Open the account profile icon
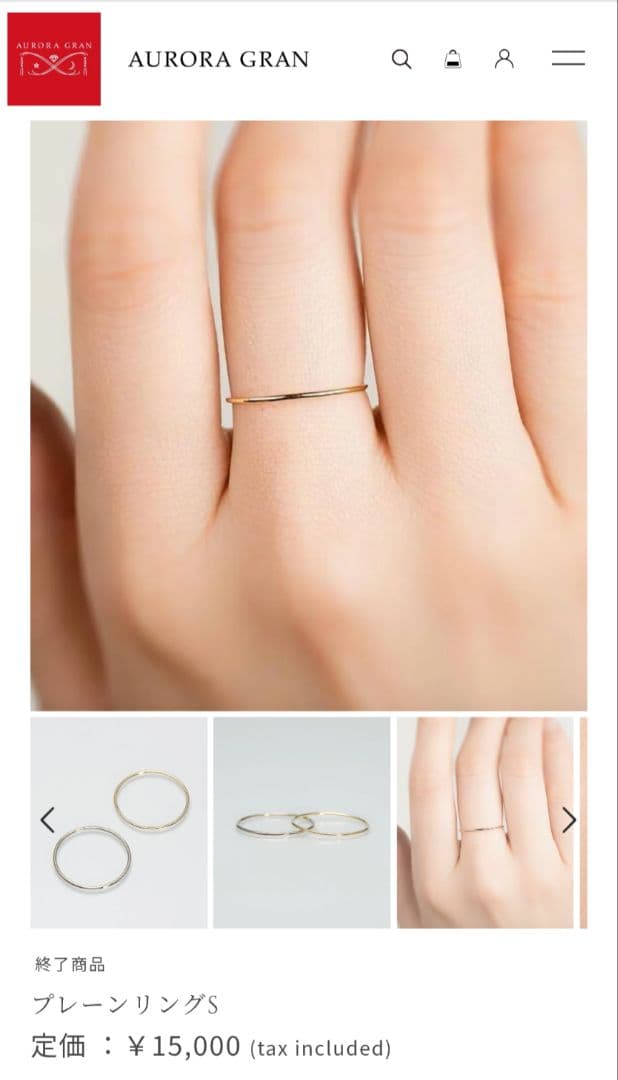Image resolution: width=618 pixels, height=1080 pixels. click(504, 59)
